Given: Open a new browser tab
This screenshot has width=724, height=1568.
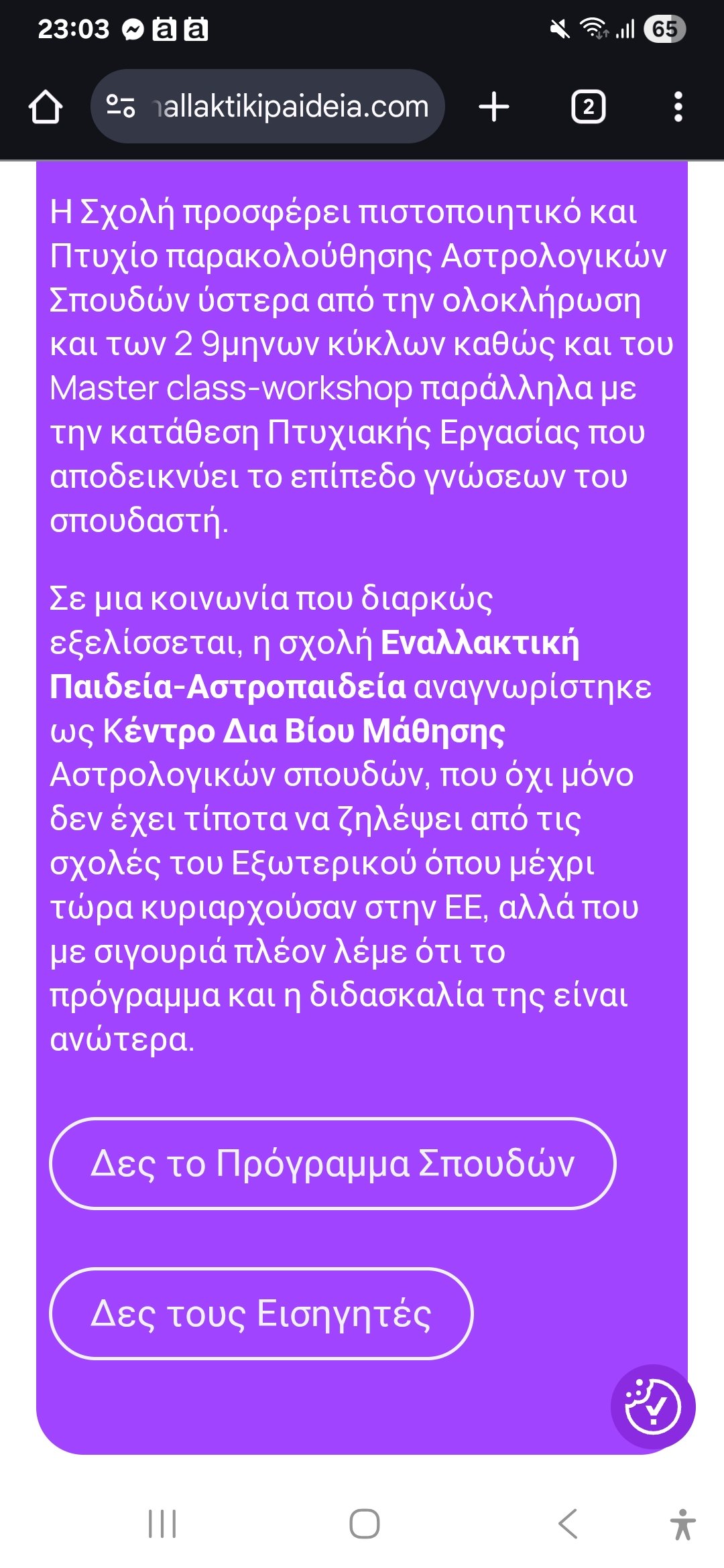Looking at the screenshot, I should (x=494, y=107).
